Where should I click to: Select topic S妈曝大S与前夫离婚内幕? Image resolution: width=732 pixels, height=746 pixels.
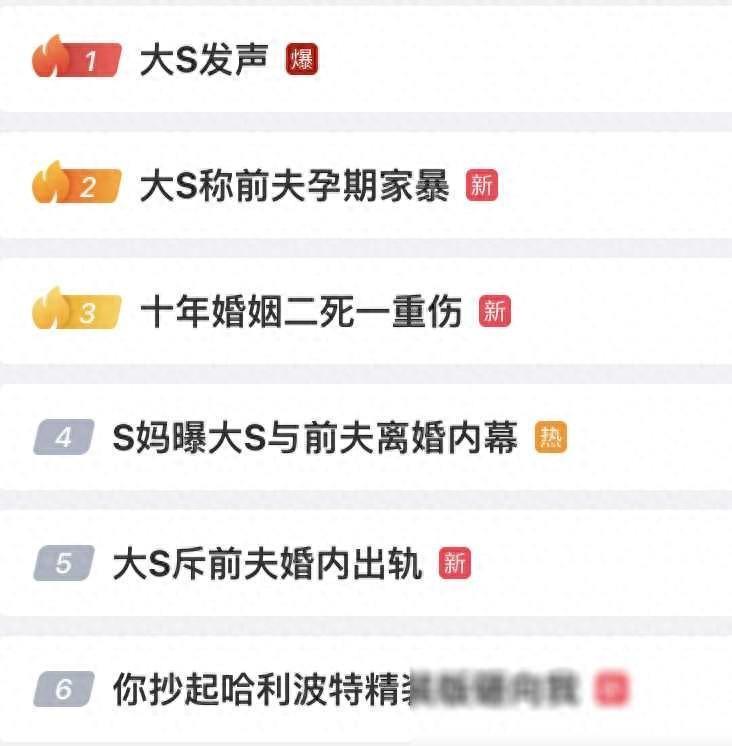click(315, 438)
